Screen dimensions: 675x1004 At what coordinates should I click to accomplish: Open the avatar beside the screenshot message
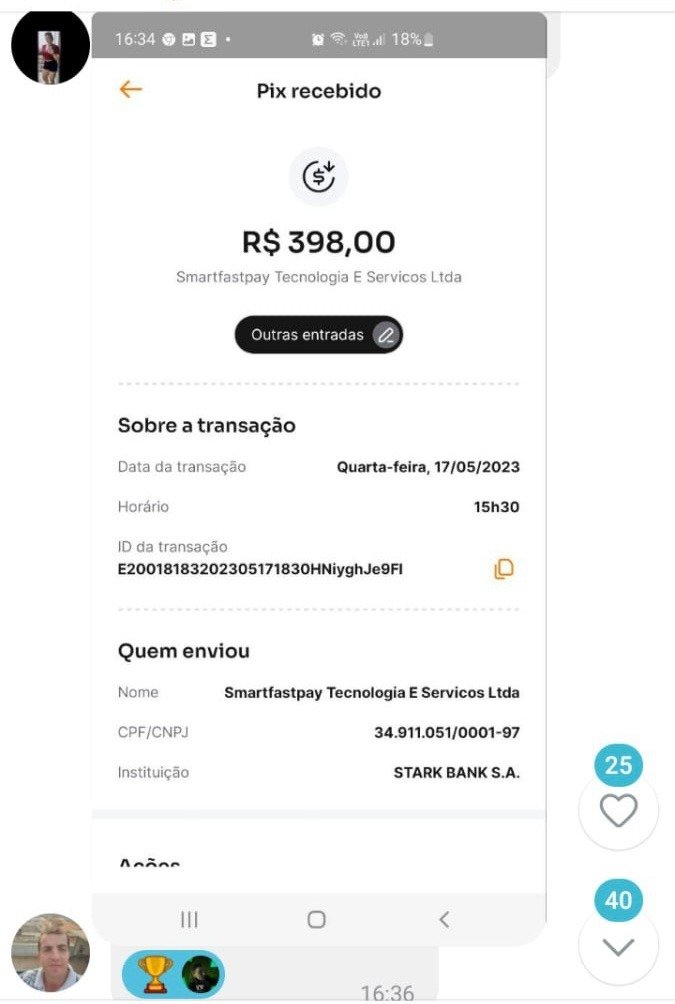point(50,48)
